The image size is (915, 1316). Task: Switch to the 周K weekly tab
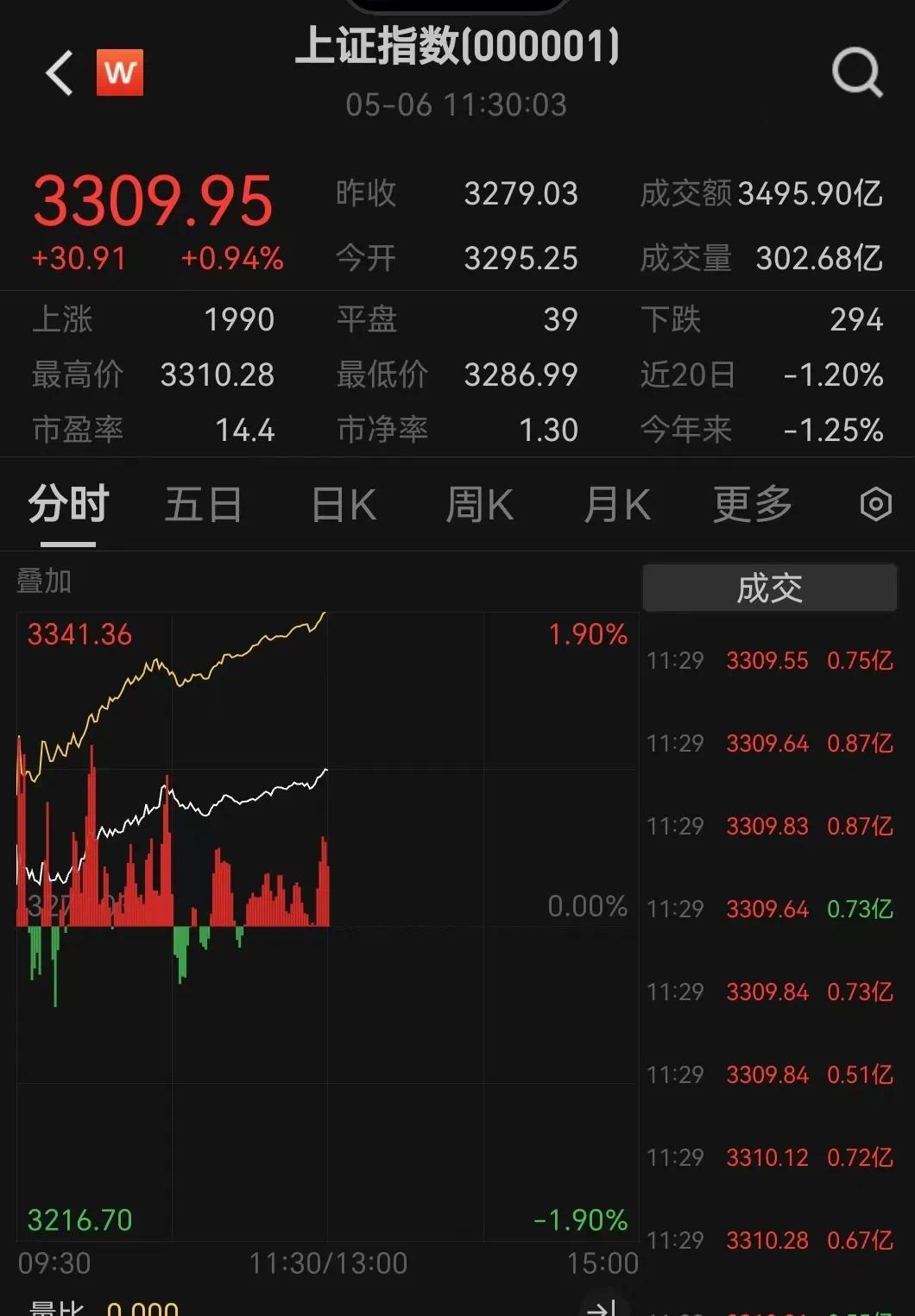click(480, 505)
